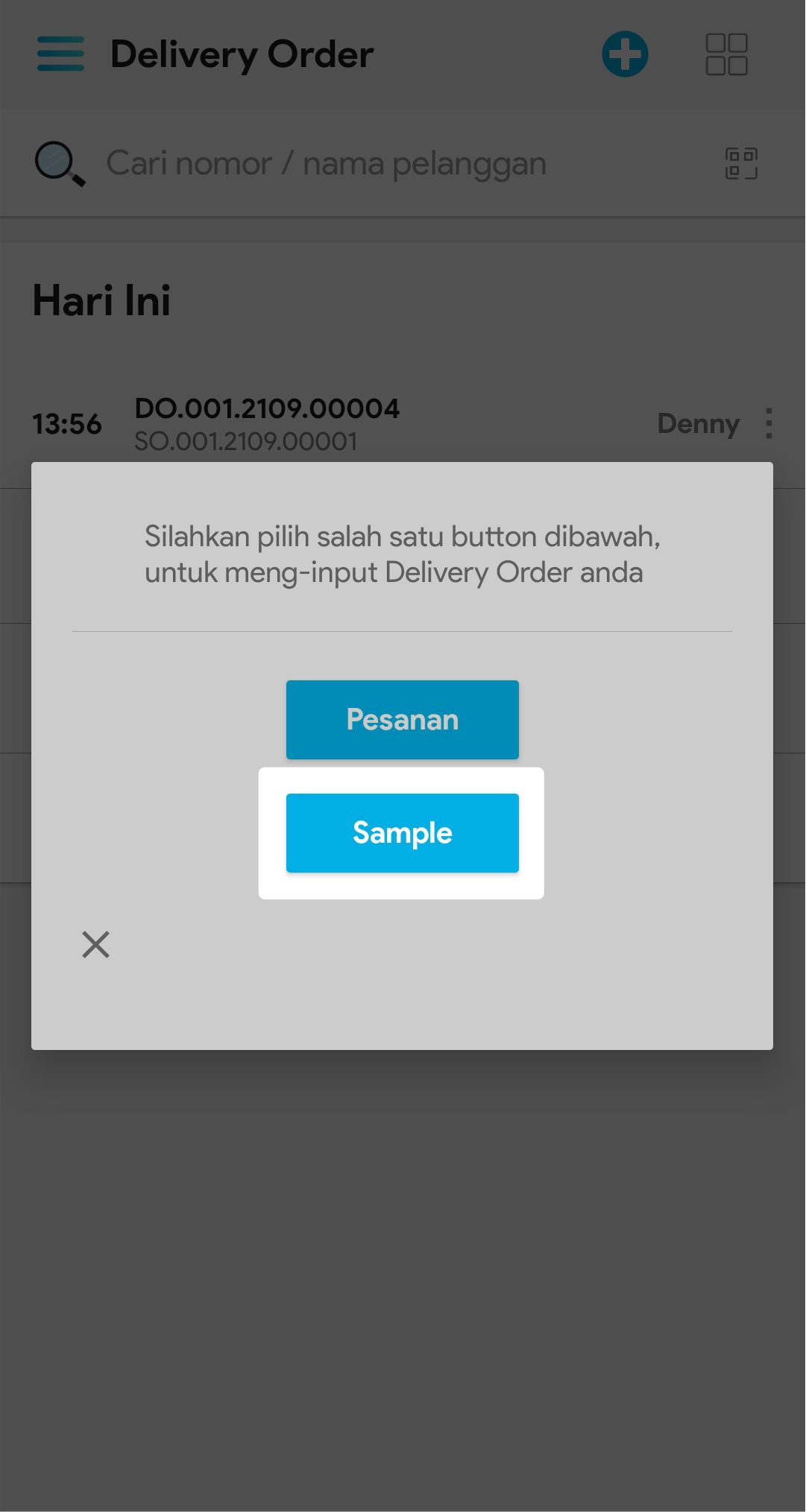Image resolution: width=806 pixels, height=1512 pixels.
Task: Add a new delivery order
Action: pyautogui.click(x=625, y=54)
